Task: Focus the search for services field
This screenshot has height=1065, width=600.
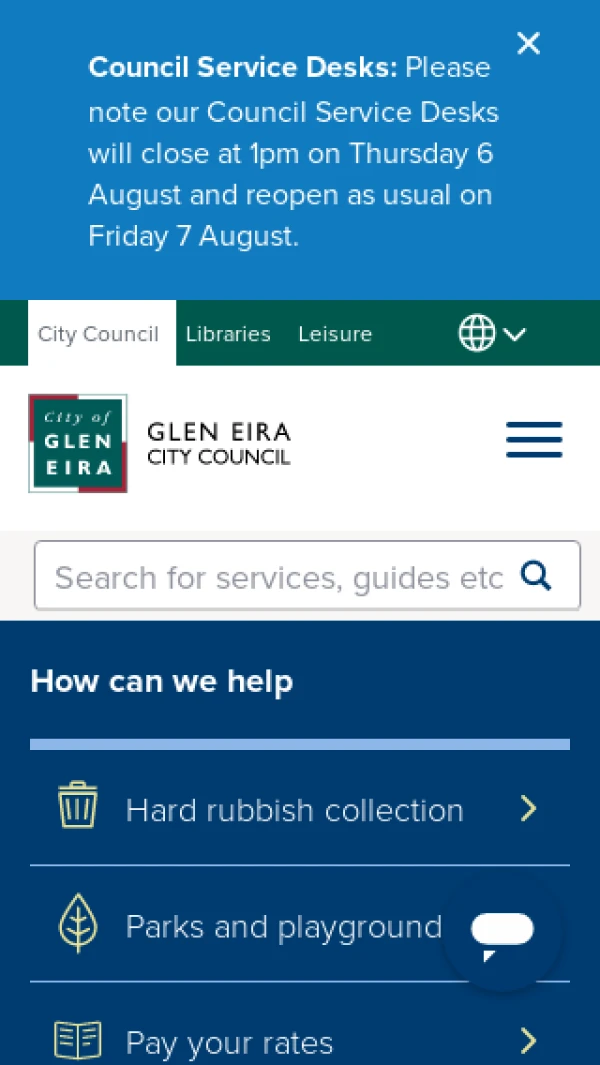Action: coord(307,576)
